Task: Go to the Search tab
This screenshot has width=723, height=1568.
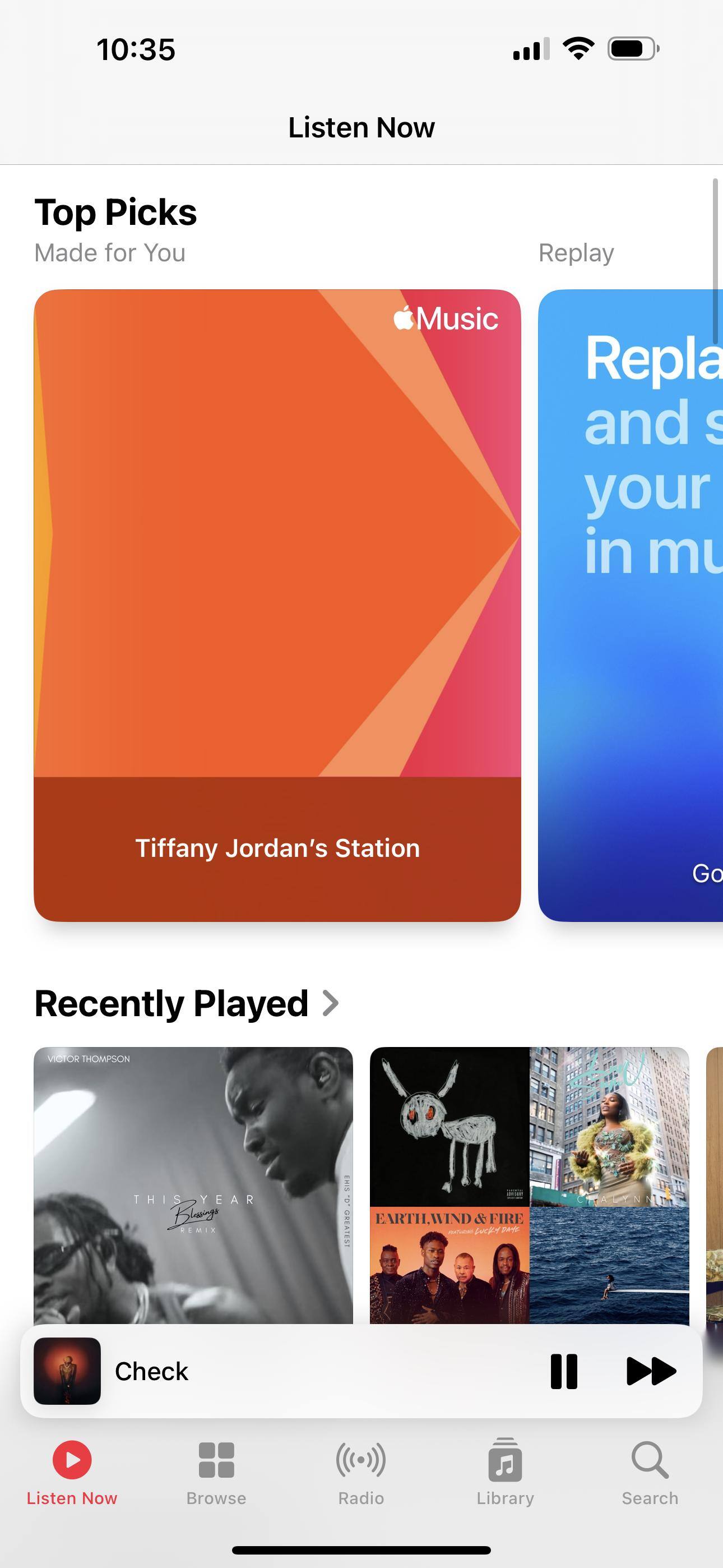Action: pyautogui.click(x=650, y=1472)
